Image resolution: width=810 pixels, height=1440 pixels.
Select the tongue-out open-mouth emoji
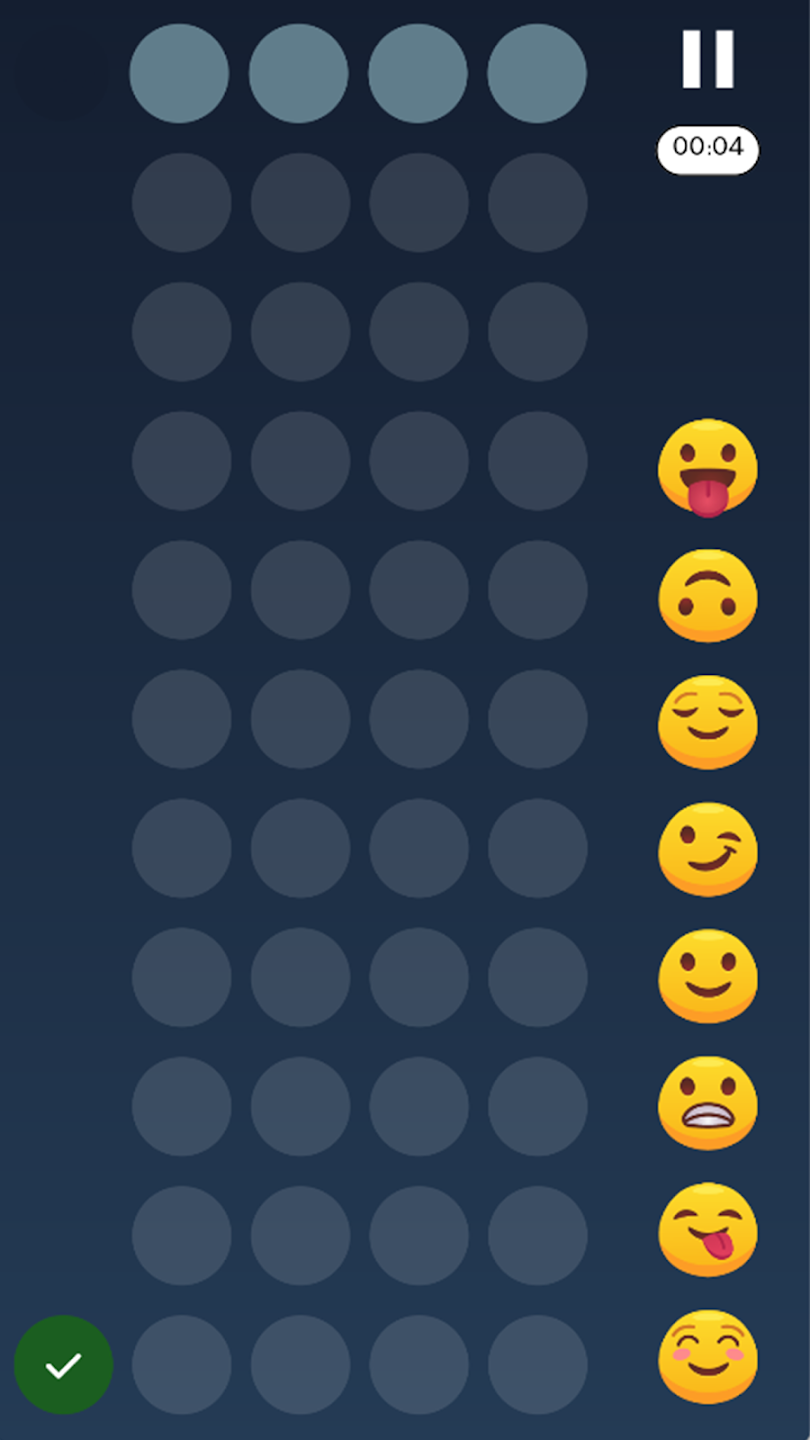point(708,468)
